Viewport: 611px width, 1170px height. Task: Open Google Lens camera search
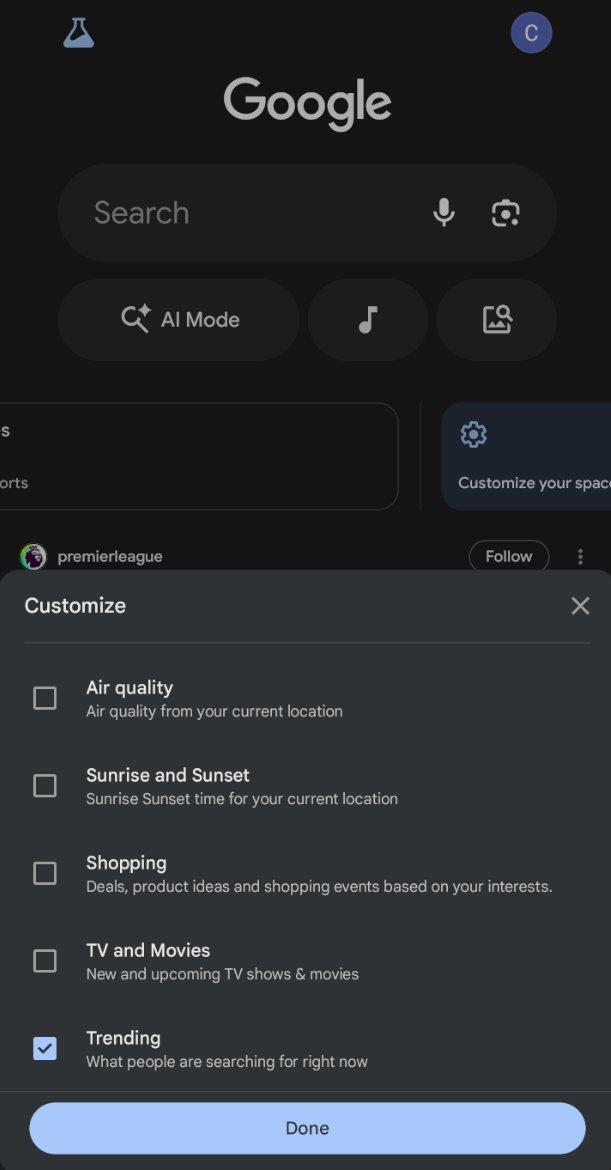click(506, 213)
